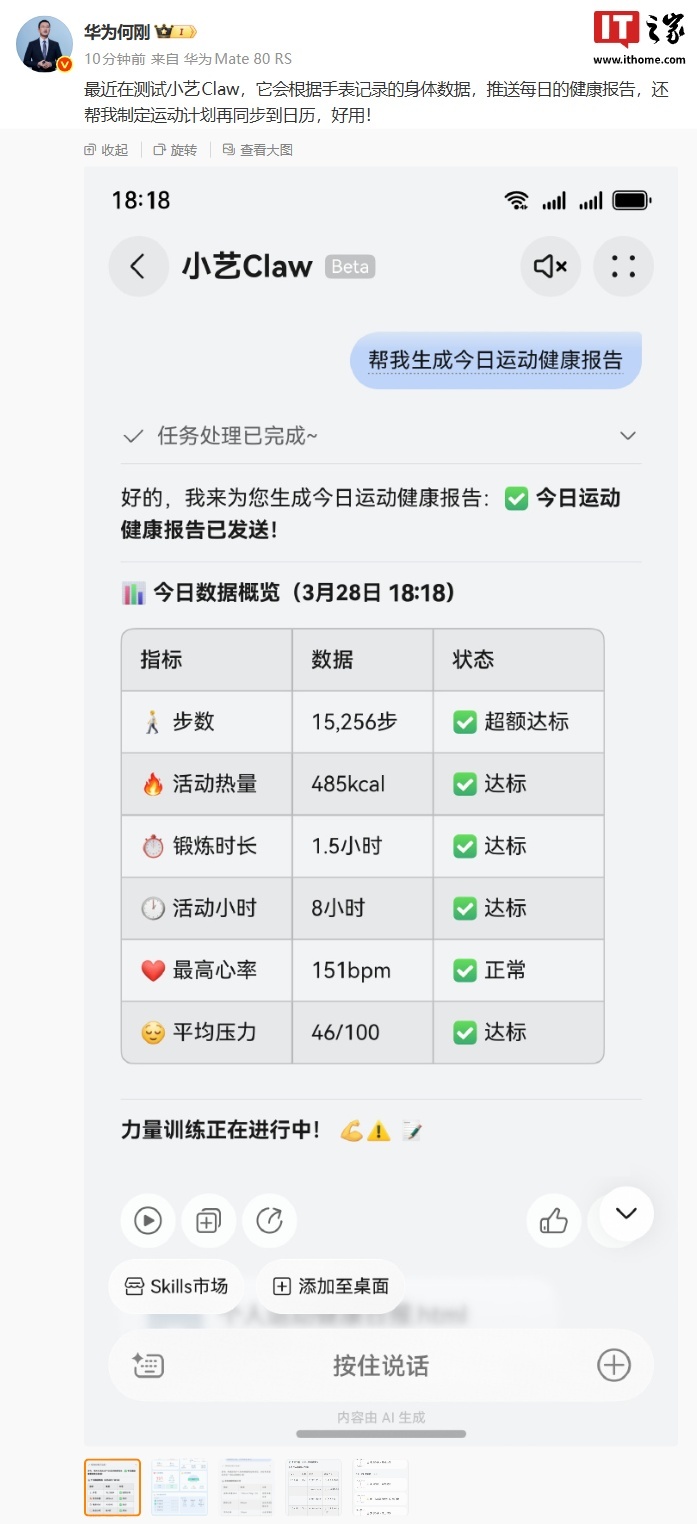The image size is (697, 1524).
Task: Show the fifth and last thumbnail image
Action: (x=380, y=1487)
